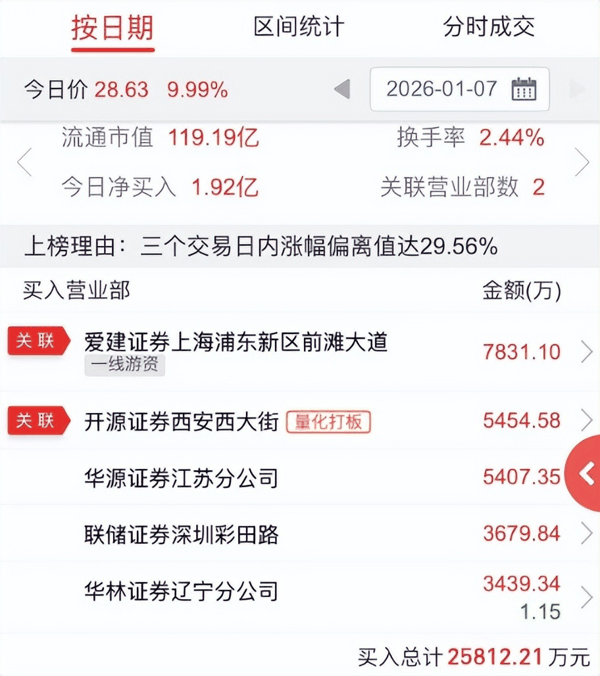Tap the red floating side arrow button
The height and width of the screenshot is (676, 600).
click(x=583, y=473)
